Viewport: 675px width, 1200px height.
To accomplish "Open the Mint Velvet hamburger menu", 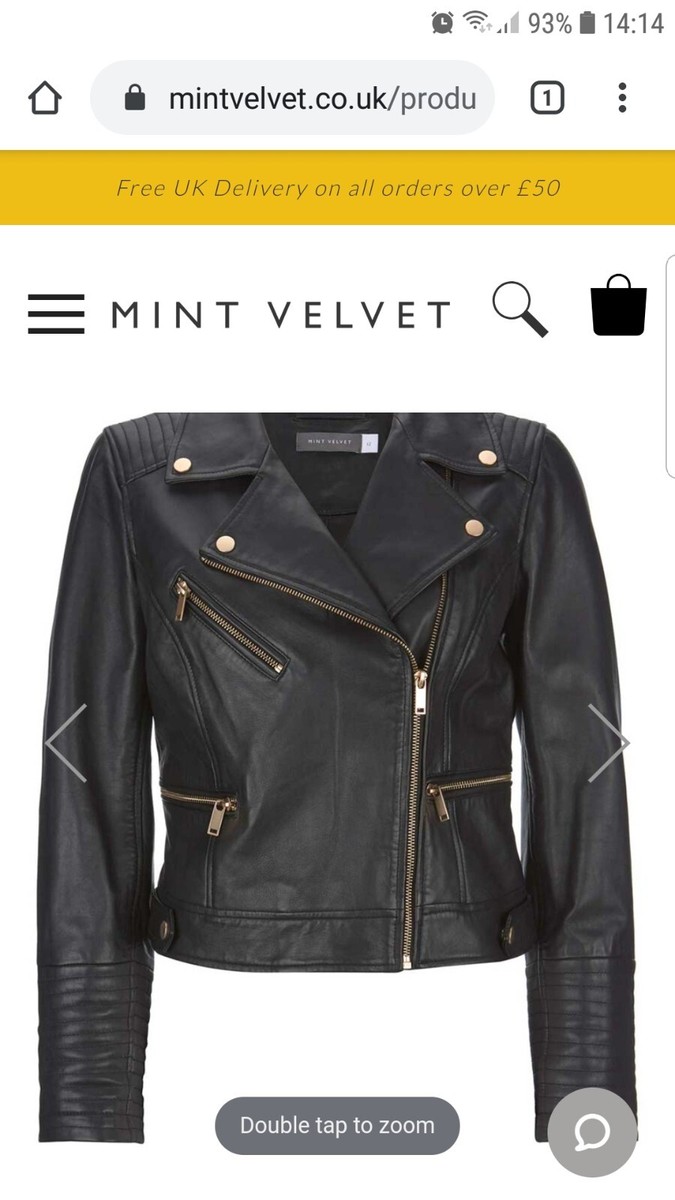I will pyautogui.click(x=56, y=314).
